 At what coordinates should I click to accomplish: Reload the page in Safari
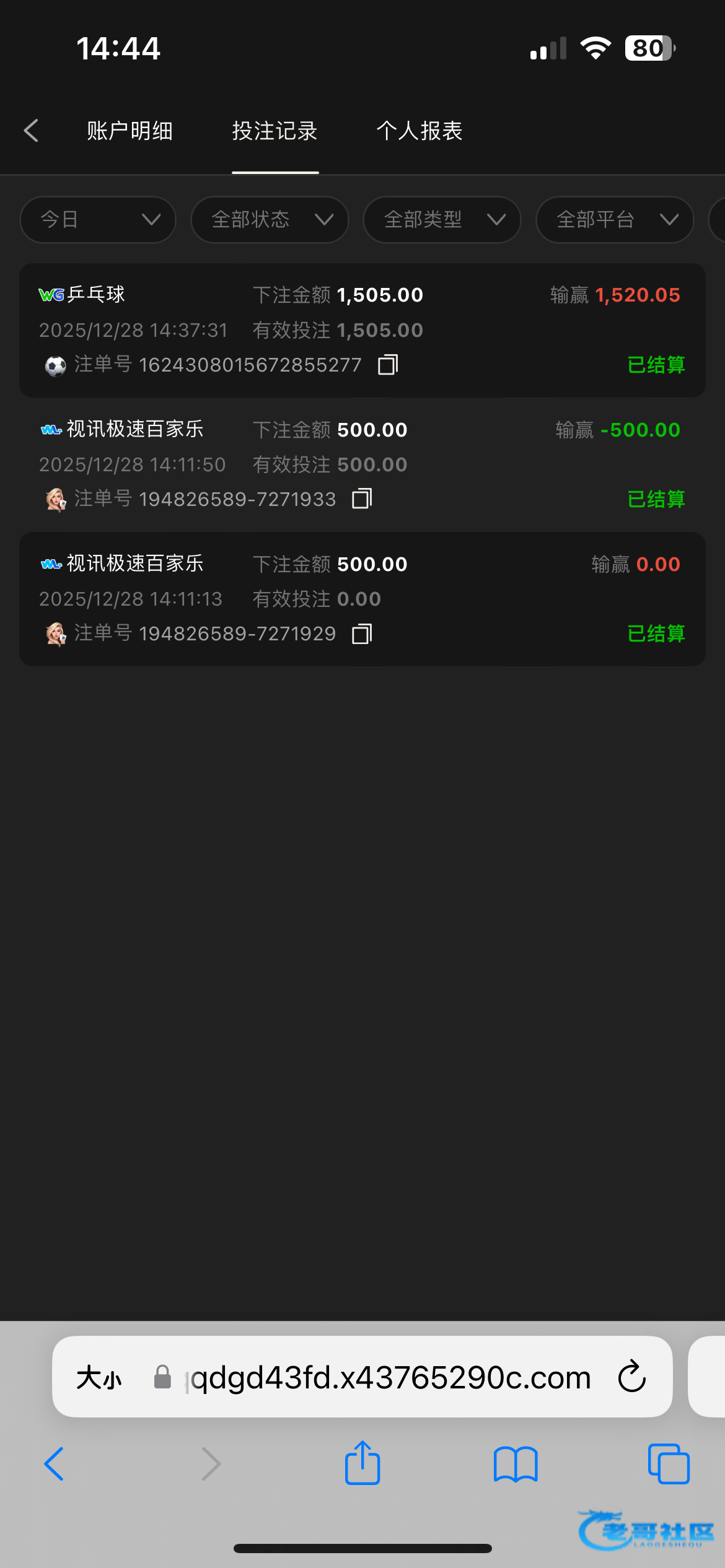click(632, 1377)
